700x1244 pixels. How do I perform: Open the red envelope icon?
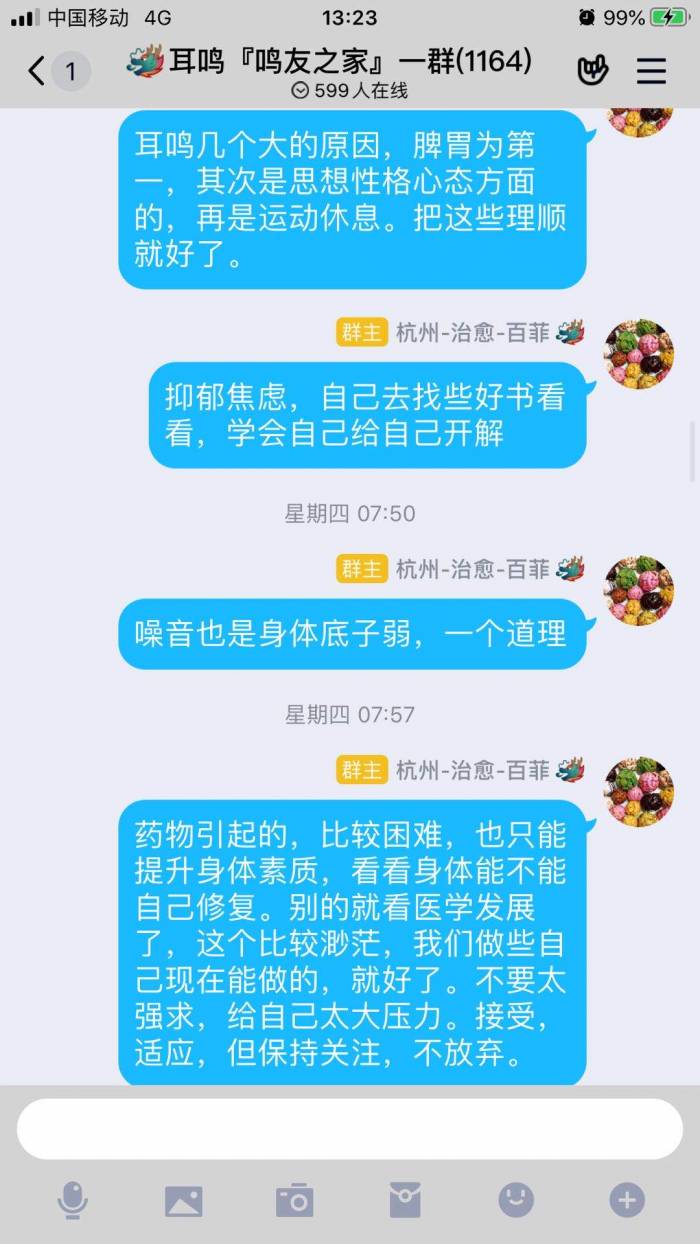405,1200
